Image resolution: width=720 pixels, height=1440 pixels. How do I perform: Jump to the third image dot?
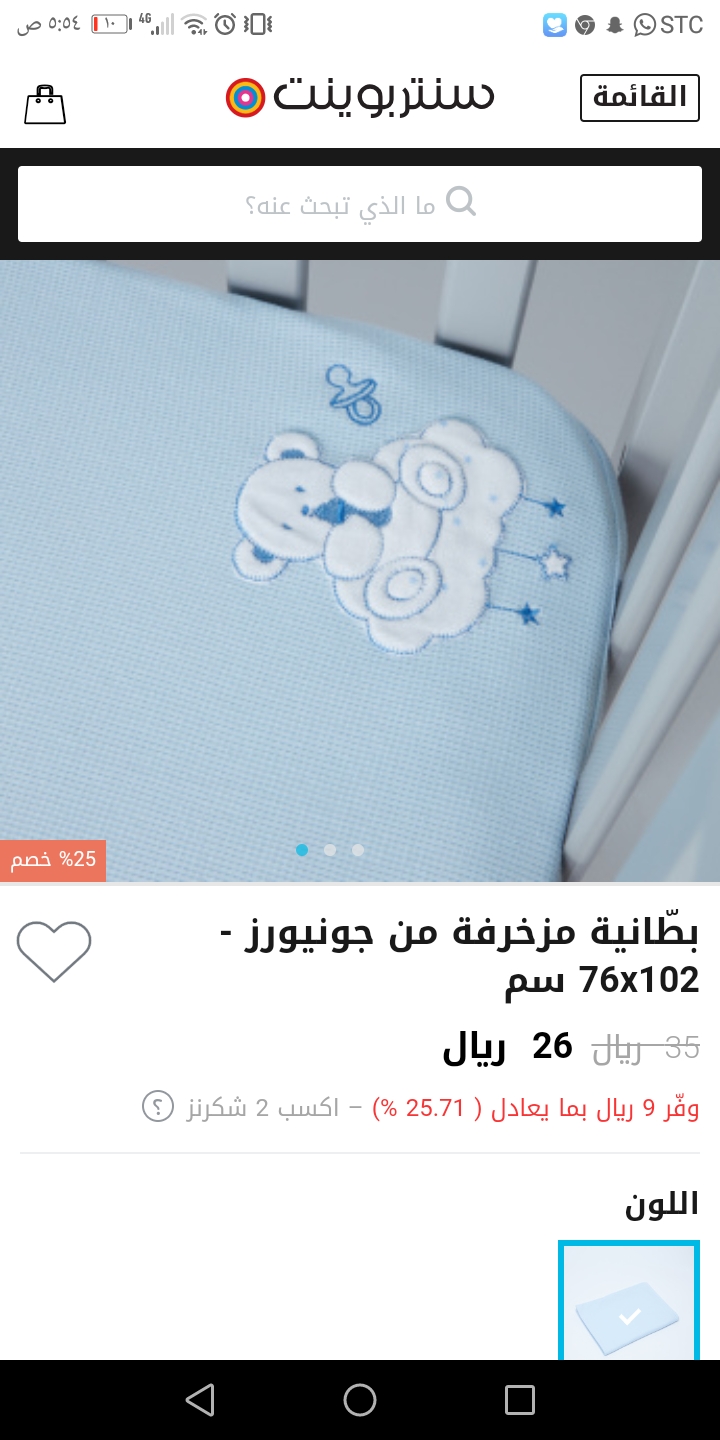tap(358, 850)
